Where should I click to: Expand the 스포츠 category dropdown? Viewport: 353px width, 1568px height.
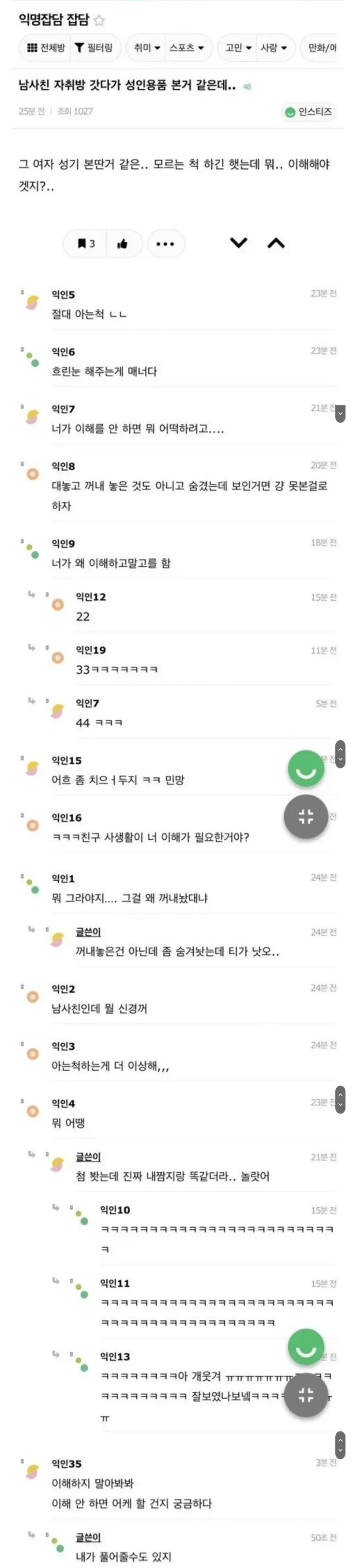[x=186, y=48]
